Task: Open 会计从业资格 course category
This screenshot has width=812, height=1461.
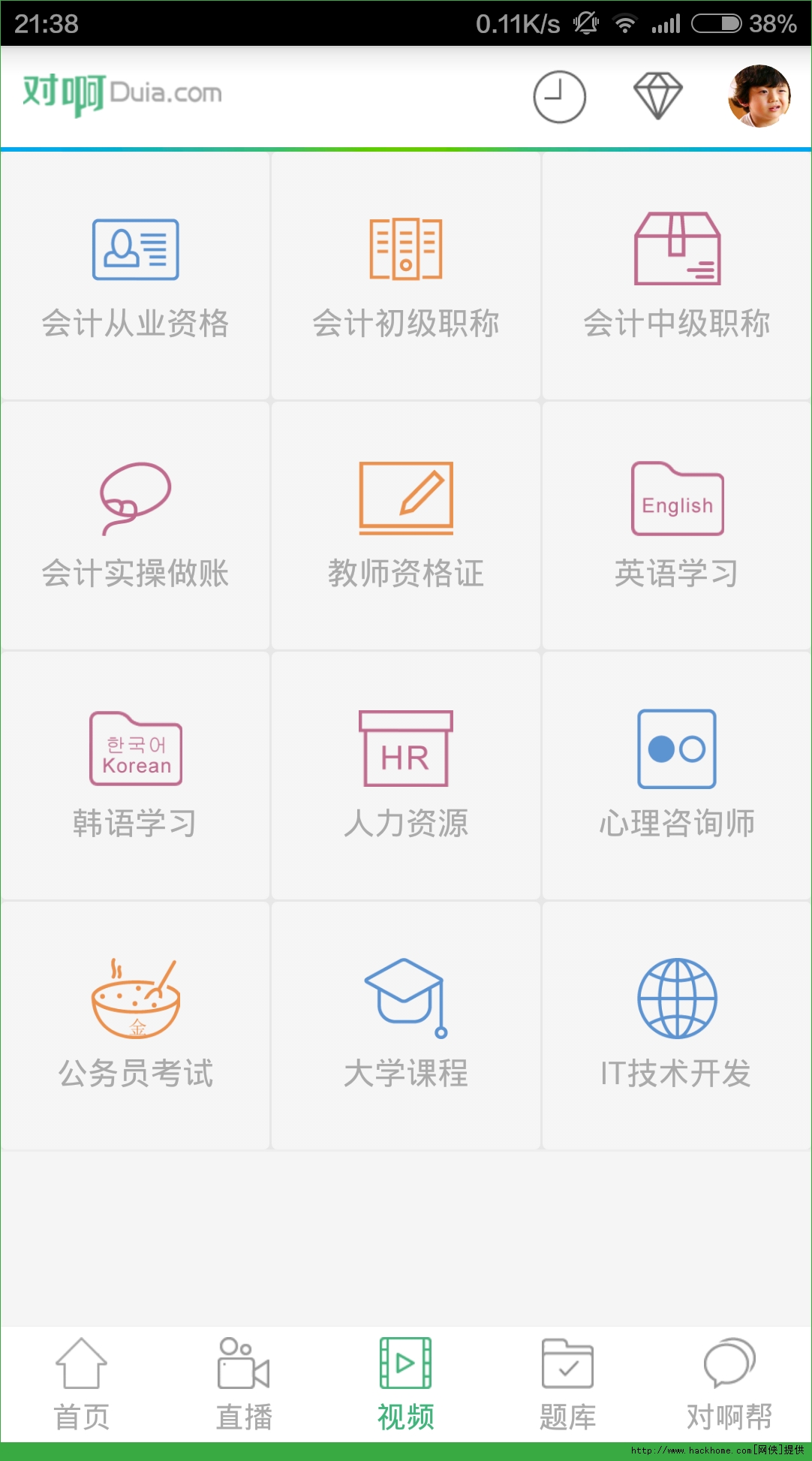Action: tap(135, 276)
